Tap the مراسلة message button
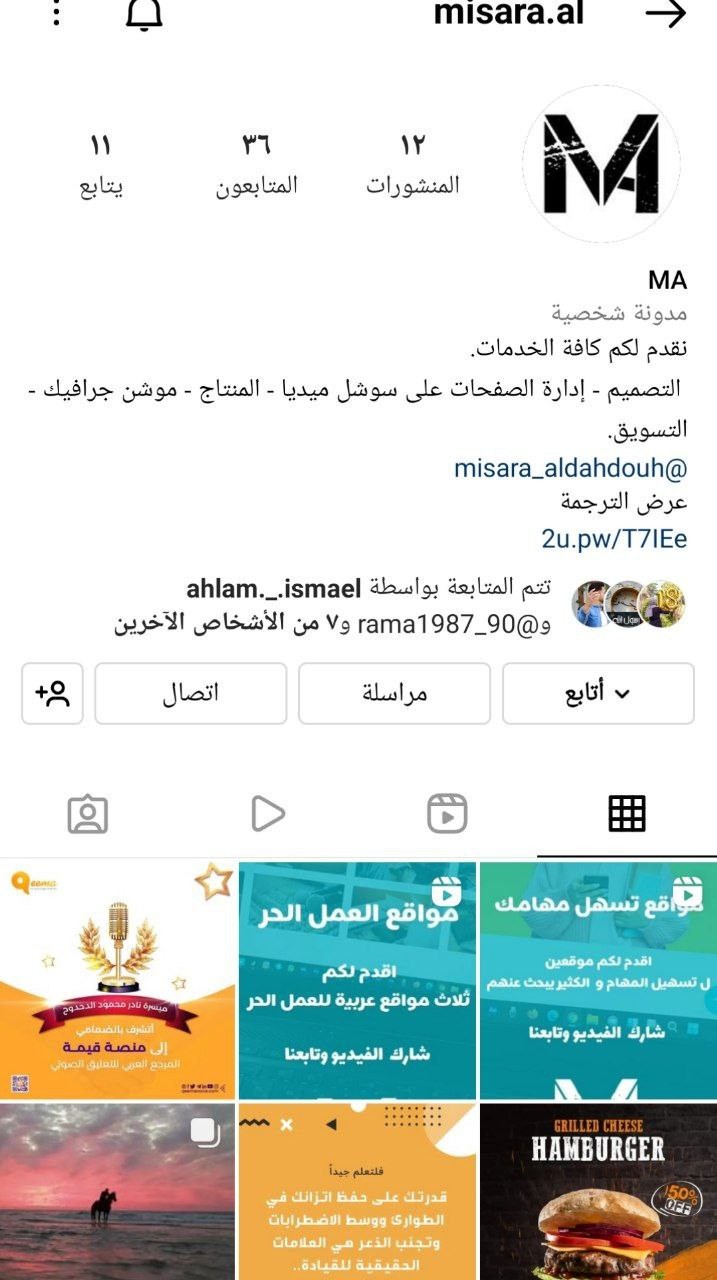Viewport: 717px width, 1280px height. pos(394,694)
